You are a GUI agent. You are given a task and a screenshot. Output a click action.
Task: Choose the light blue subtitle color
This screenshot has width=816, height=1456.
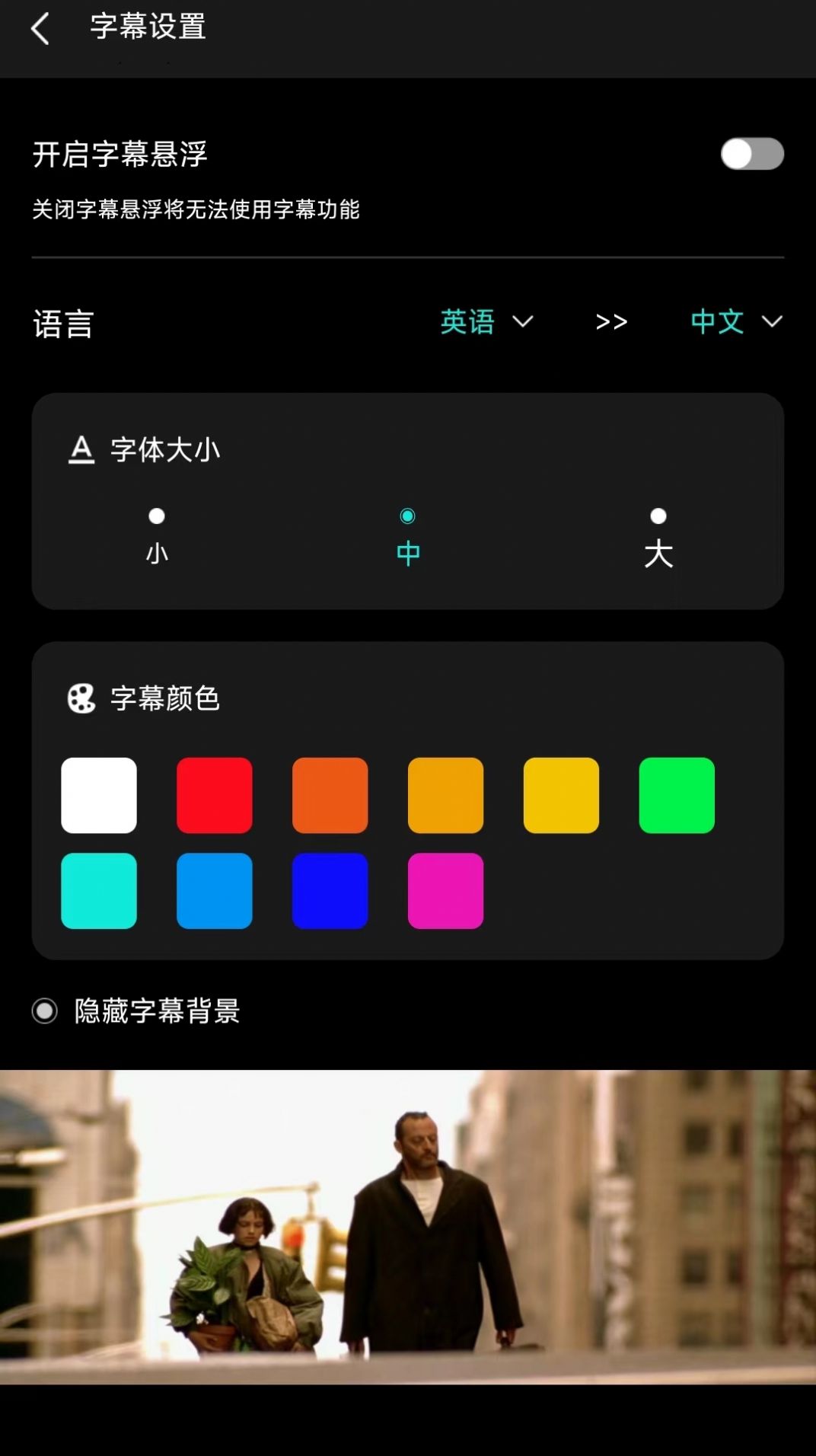(x=215, y=891)
